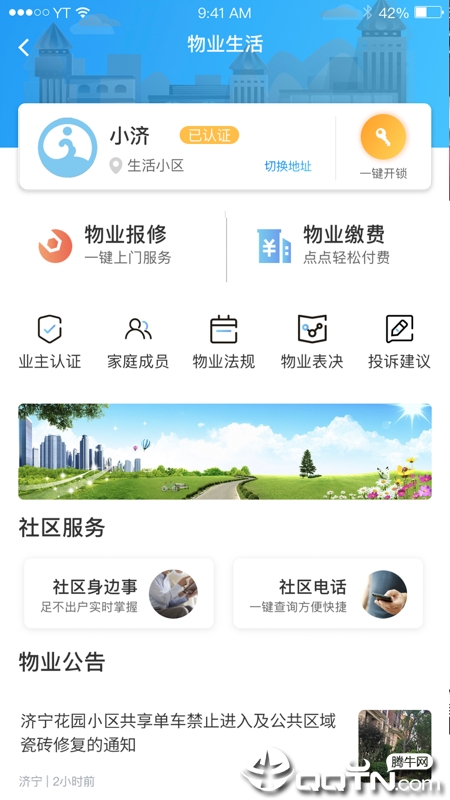Open 物业缴费 fee payment

323,245
